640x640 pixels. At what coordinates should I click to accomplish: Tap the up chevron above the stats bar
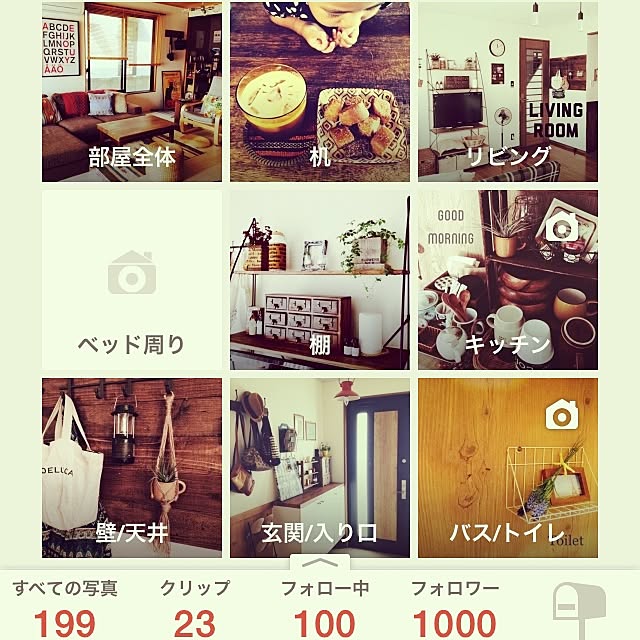point(320,563)
